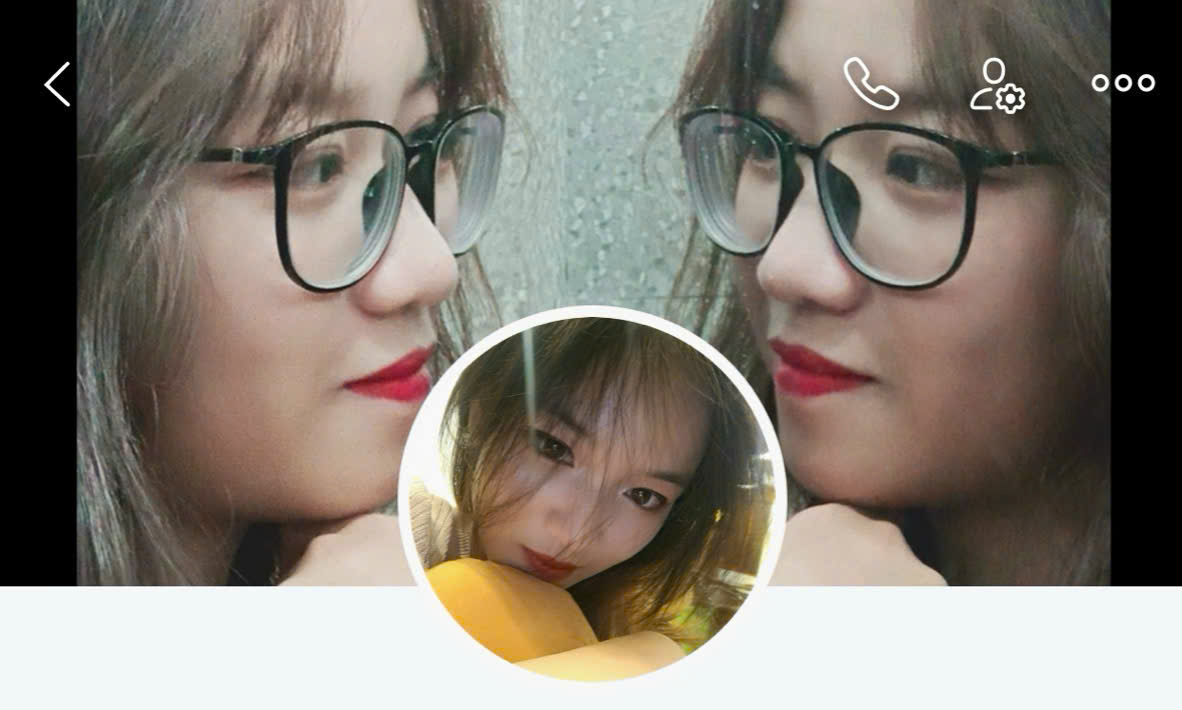Go back using the arrow icon
The image size is (1182, 710).
click(57, 84)
